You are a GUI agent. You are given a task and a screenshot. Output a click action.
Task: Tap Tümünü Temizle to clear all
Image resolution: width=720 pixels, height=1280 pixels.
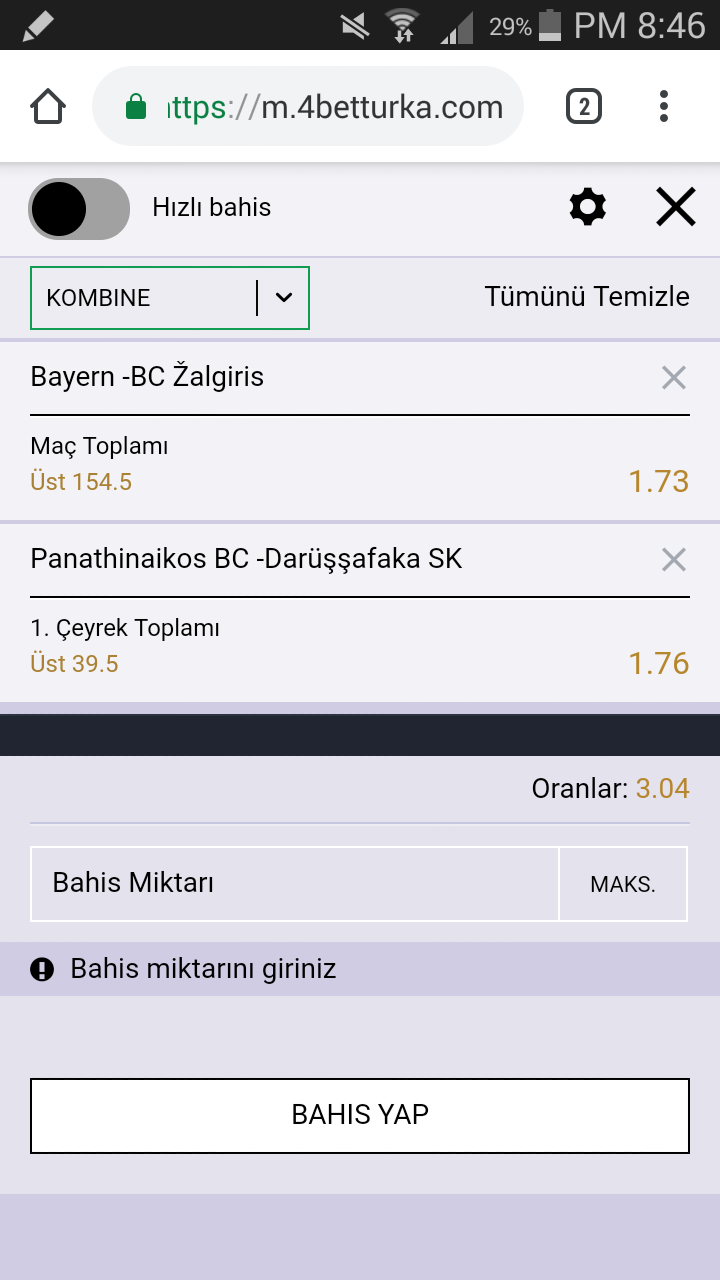pyautogui.click(x=587, y=297)
